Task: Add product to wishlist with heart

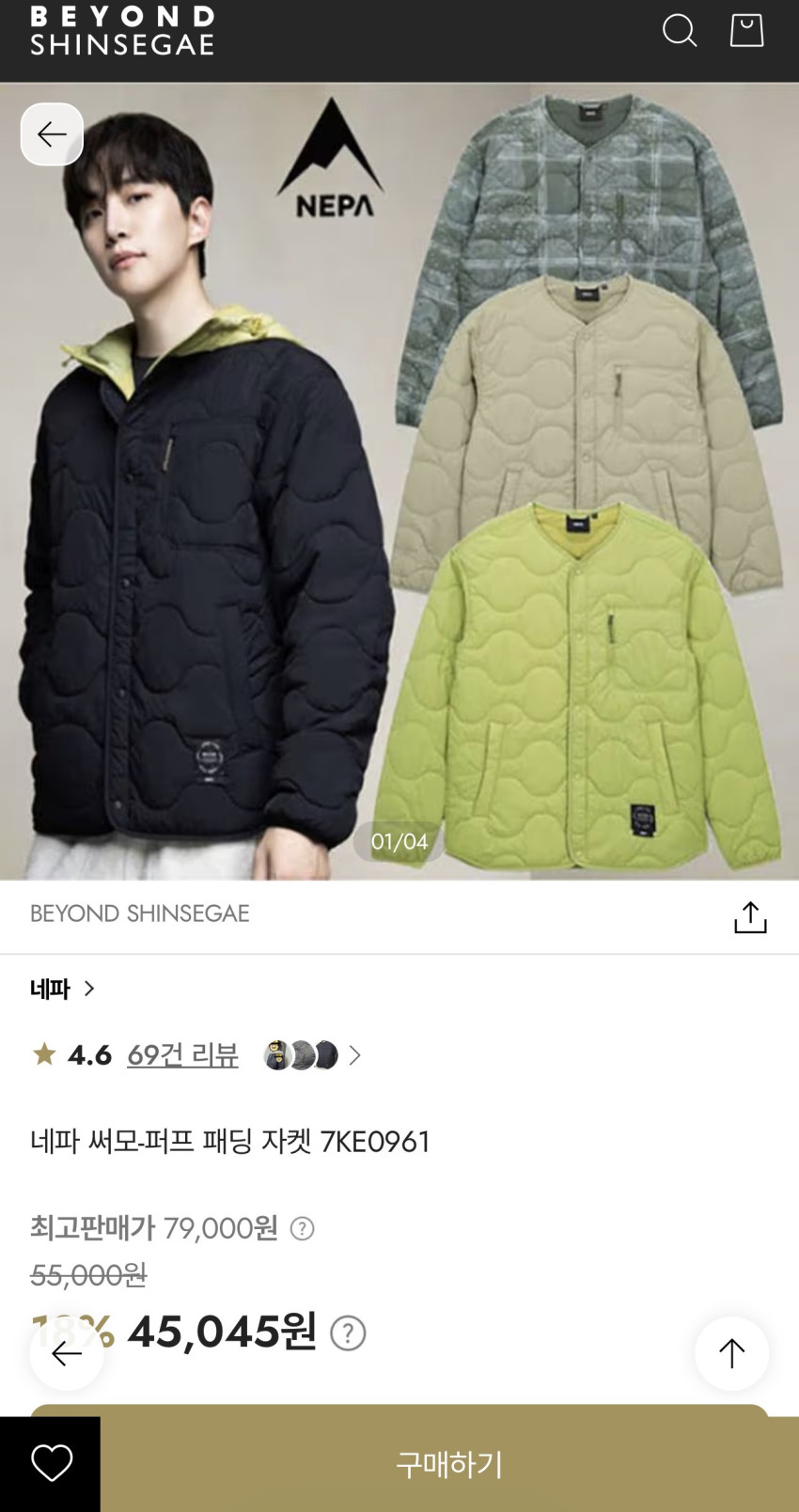Action: (51, 1464)
